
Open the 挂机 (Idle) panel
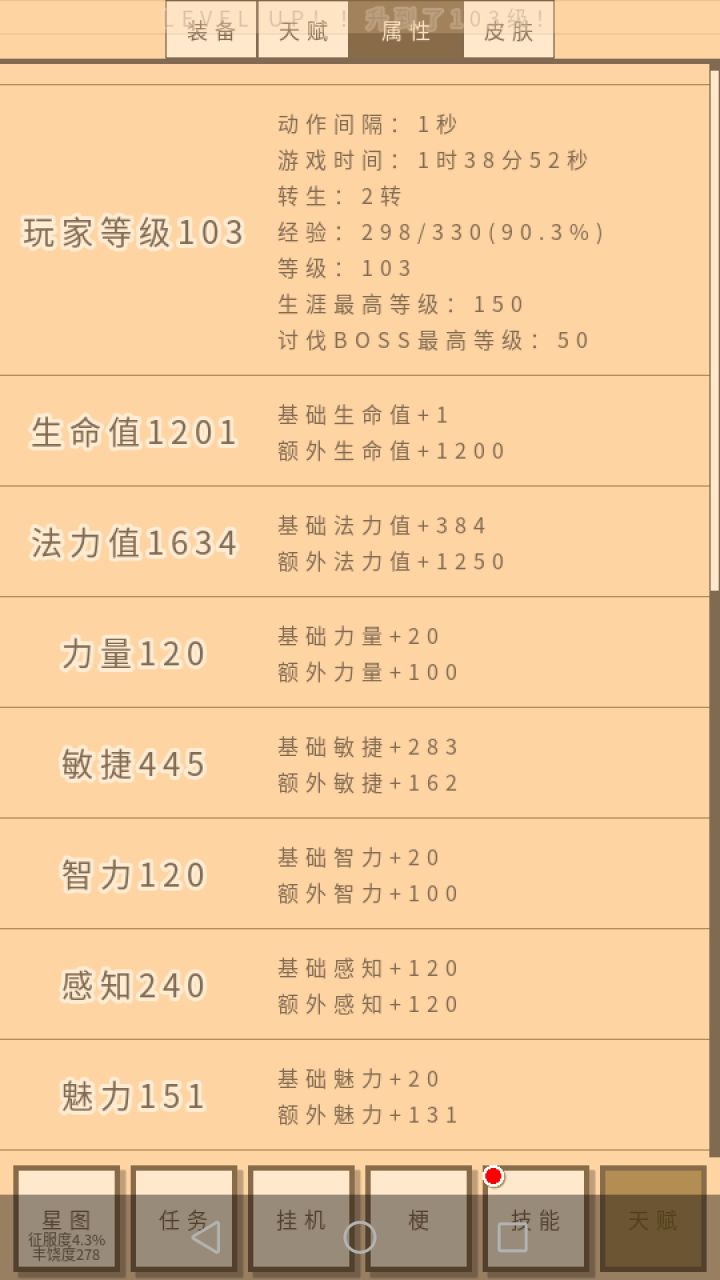click(x=300, y=1220)
